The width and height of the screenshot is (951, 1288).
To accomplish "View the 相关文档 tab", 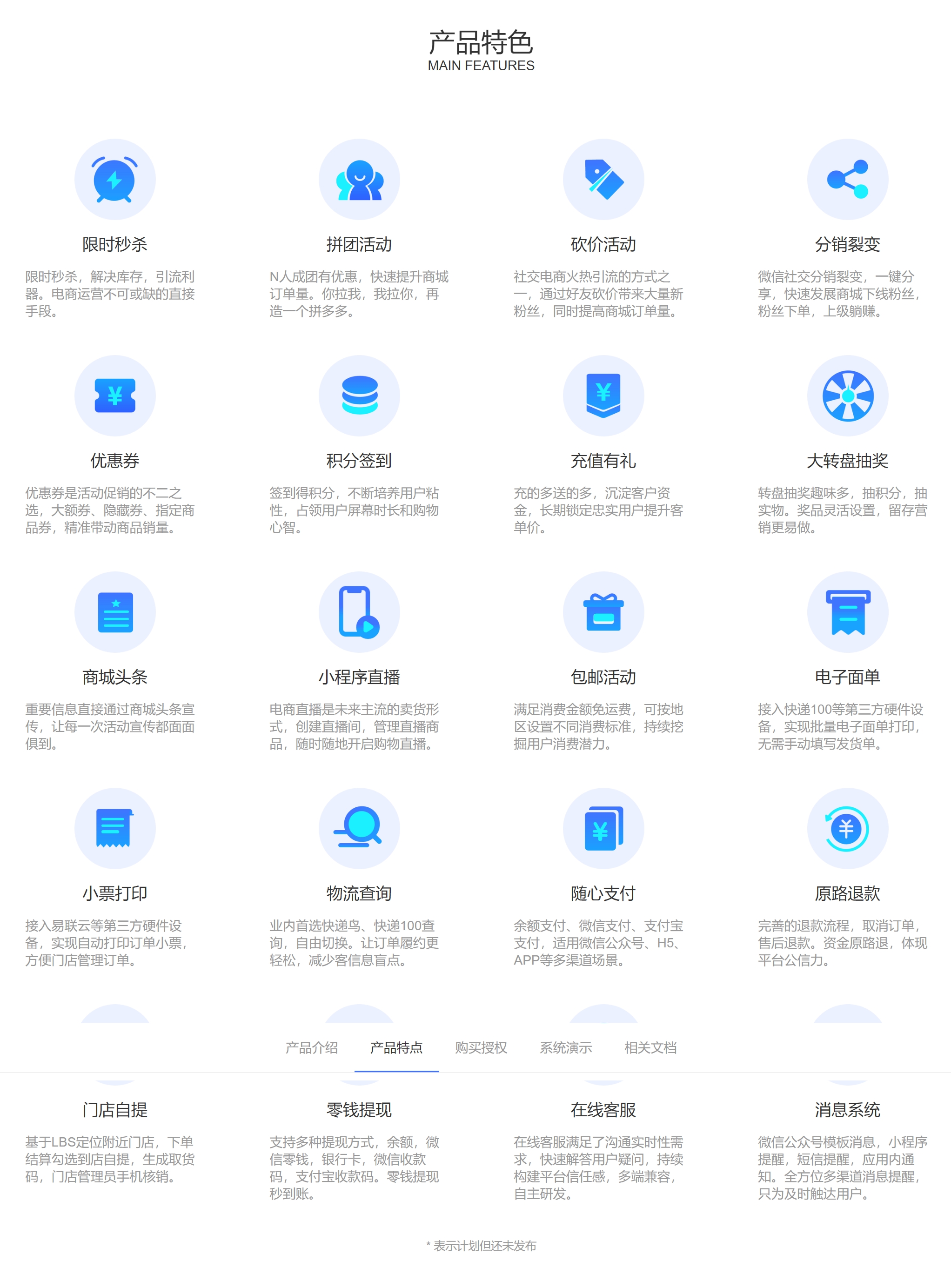I will coord(650,1047).
